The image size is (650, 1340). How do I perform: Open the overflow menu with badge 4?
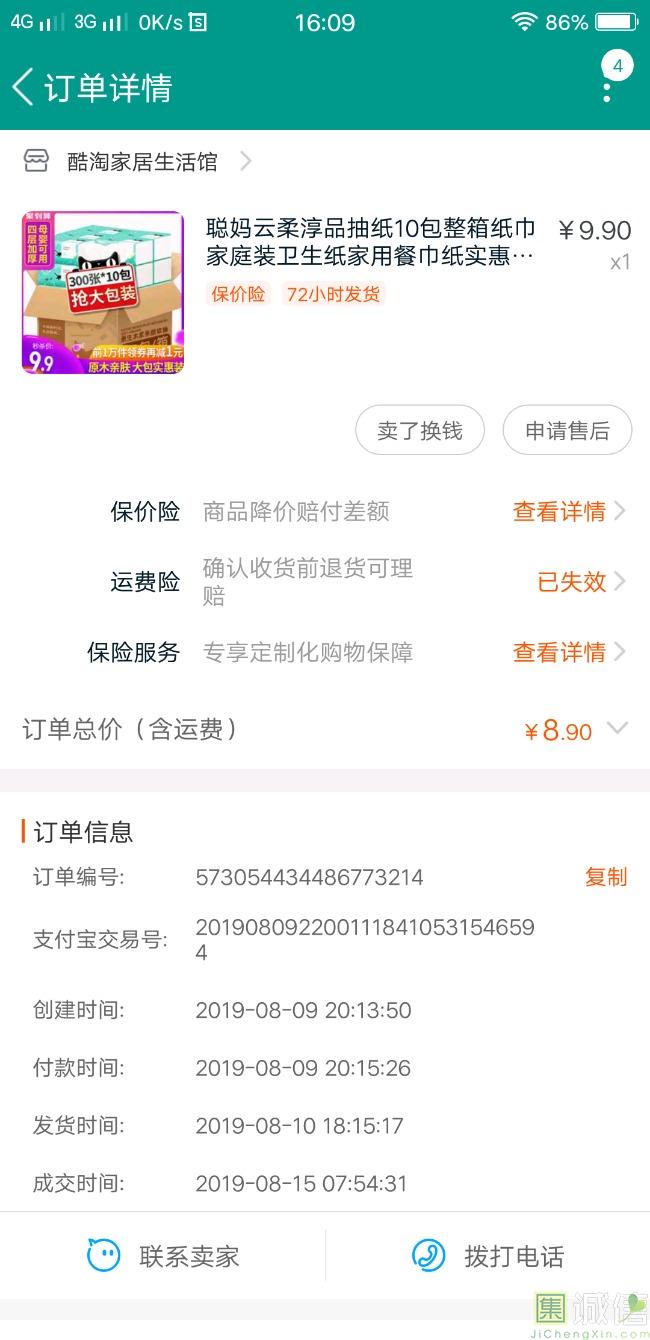click(x=607, y=87)
